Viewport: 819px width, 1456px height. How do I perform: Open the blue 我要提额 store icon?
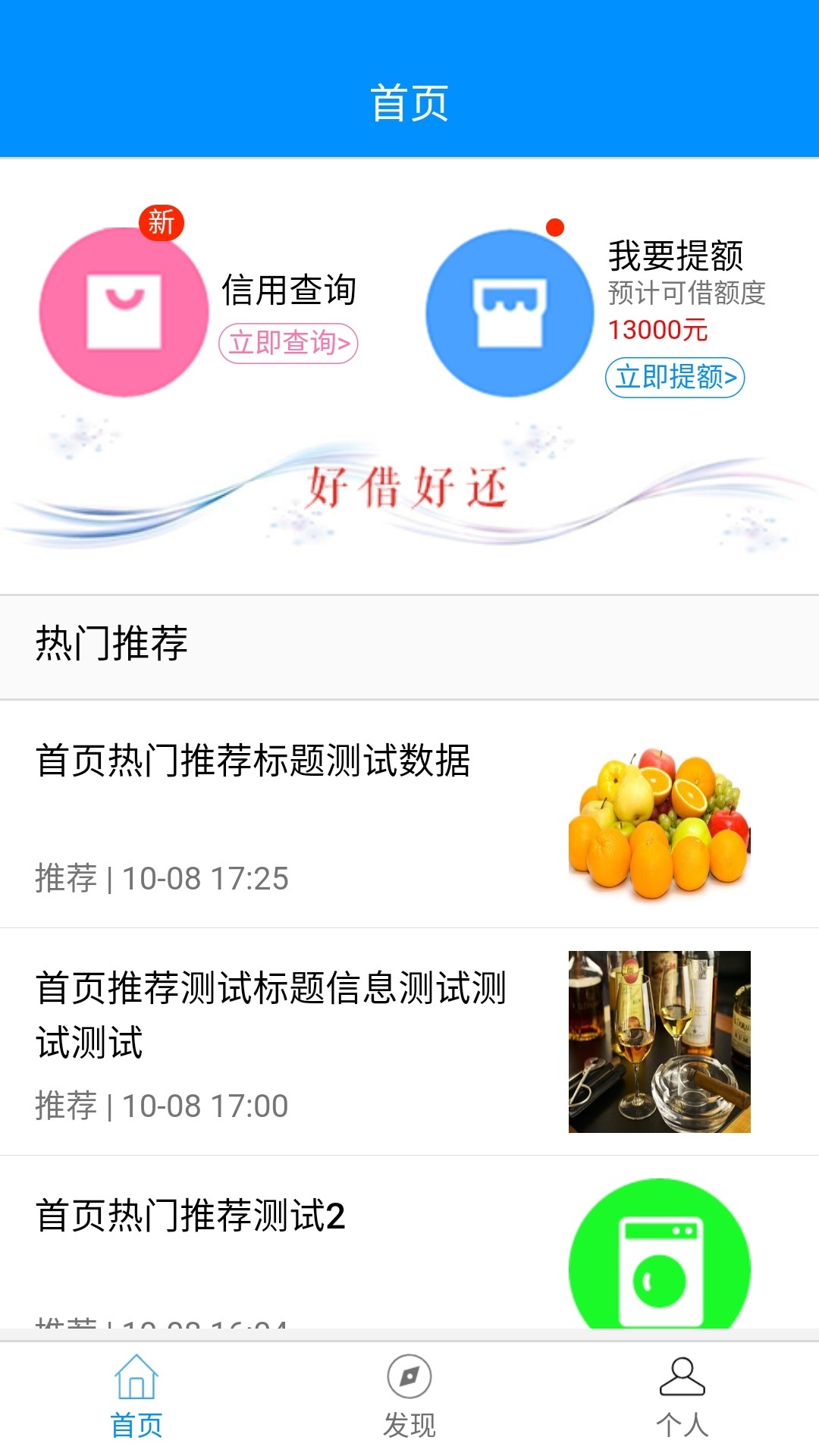[510, 312]
